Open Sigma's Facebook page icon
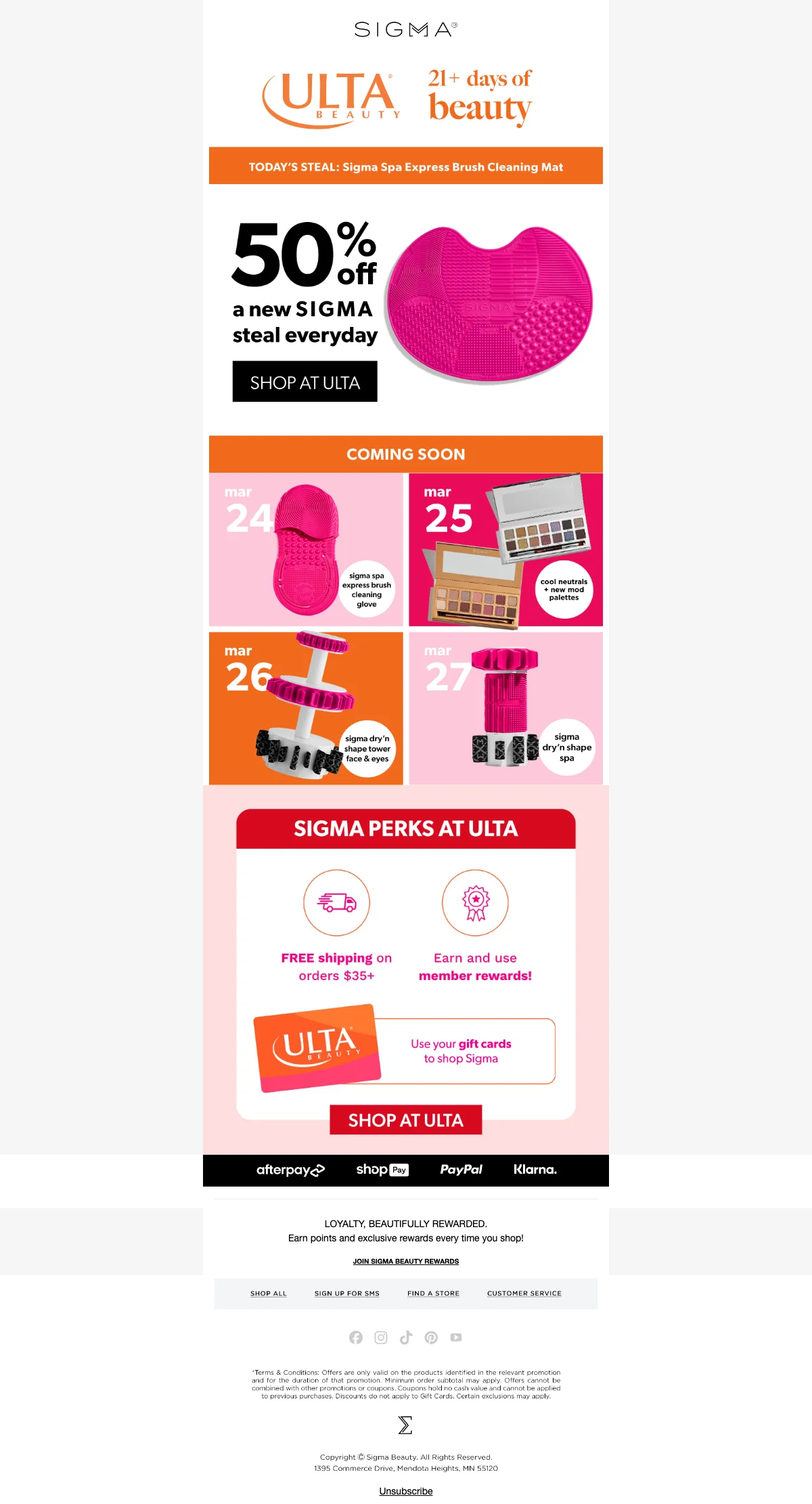Viewport: 812px width, 1504px height. coord(356,1337)
